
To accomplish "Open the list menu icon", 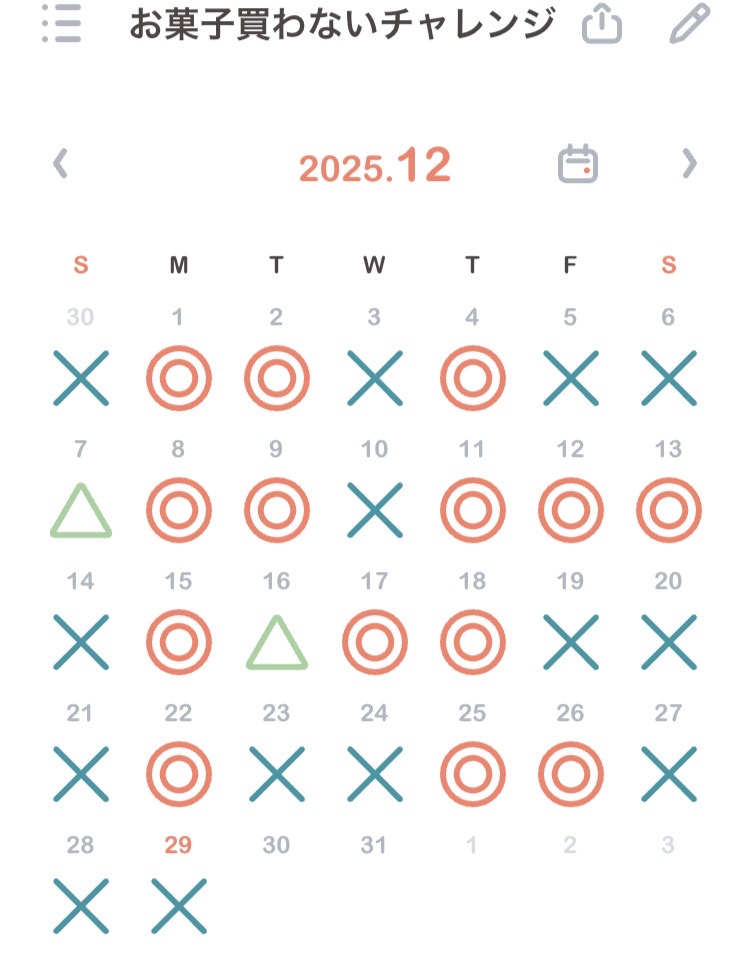I will [x=62, y=24].
